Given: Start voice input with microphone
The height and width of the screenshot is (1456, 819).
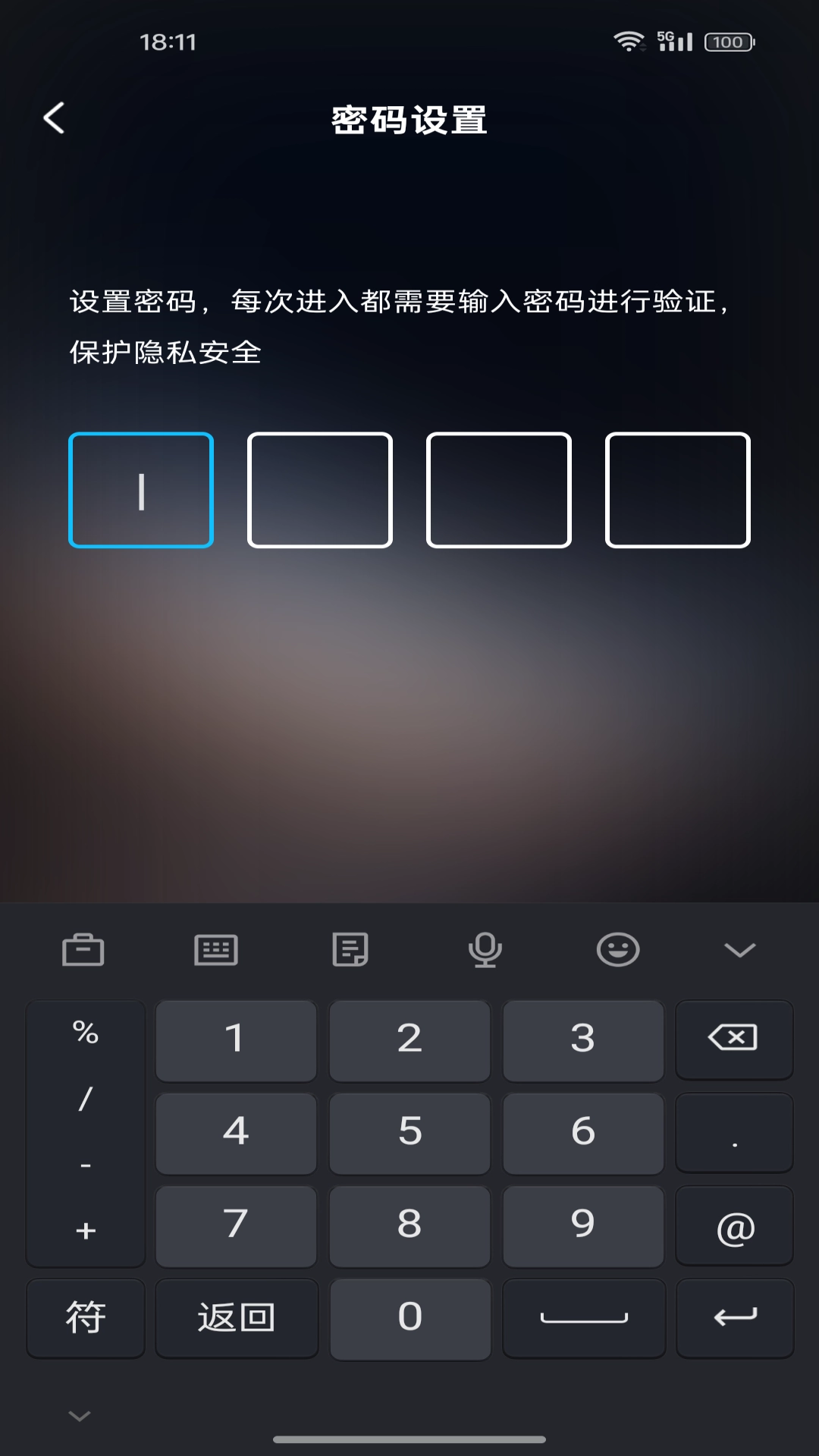Looking at the screenshot, I should point(485,949).
